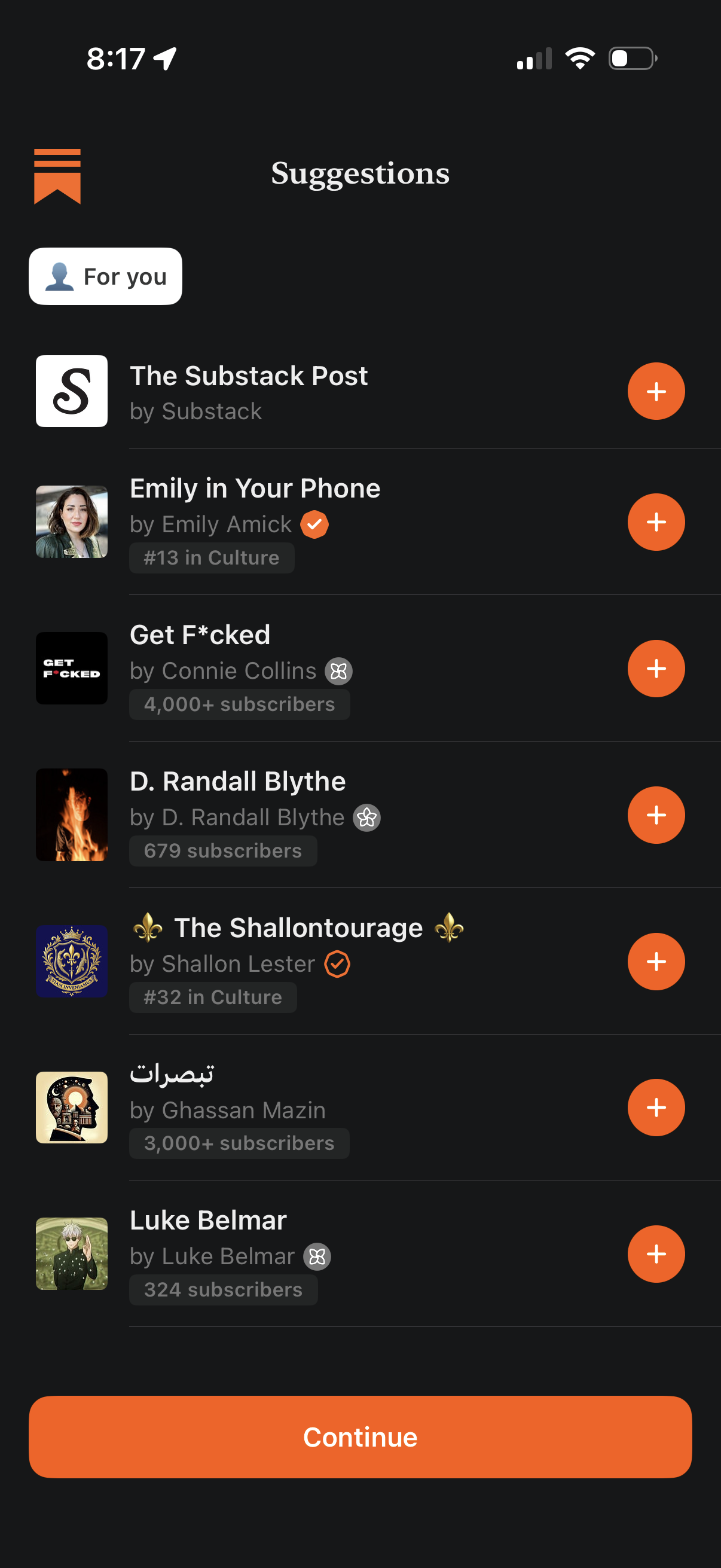Tap plus to follow Get F*cked
Viewport: 721px width, 1568px height.
(x=656, y=668)
